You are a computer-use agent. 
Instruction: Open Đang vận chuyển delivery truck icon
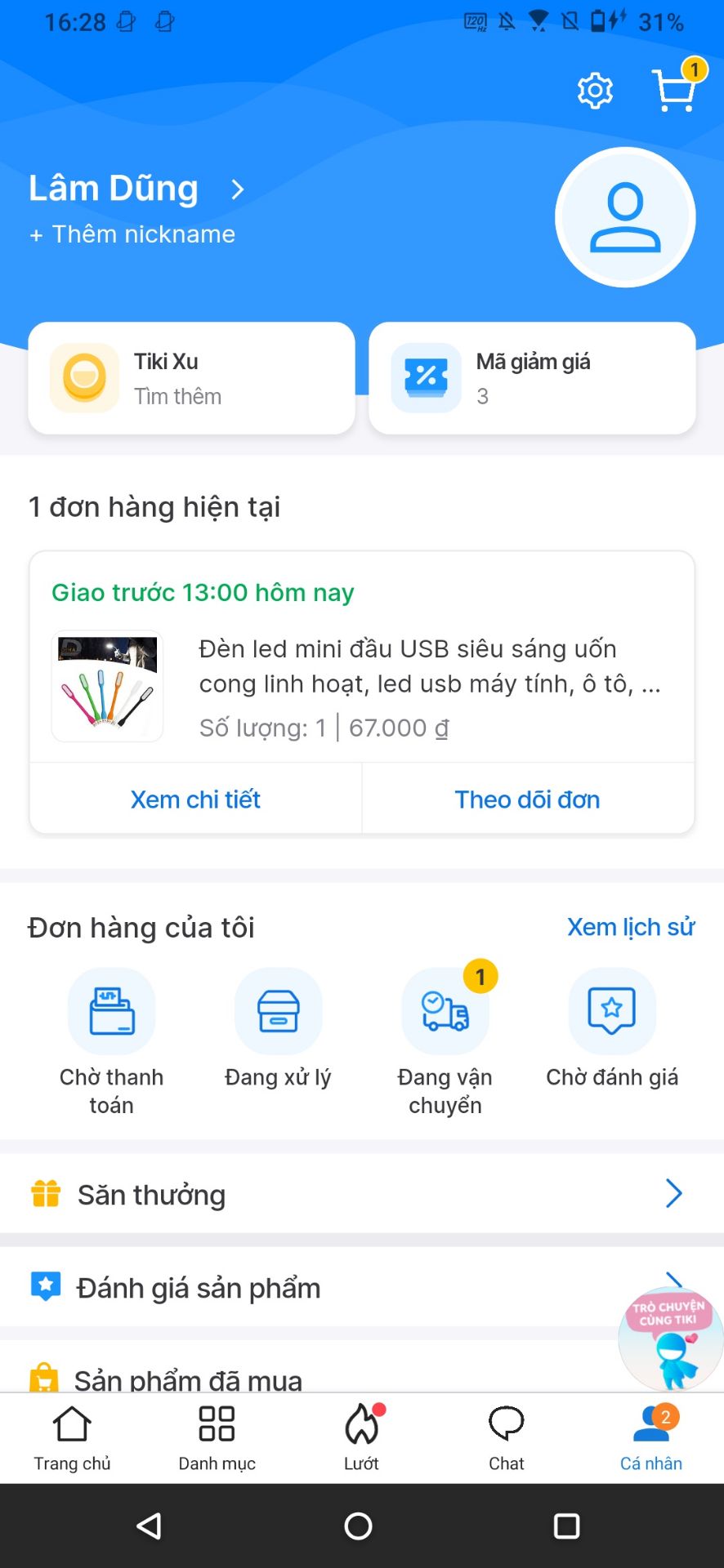point(445,1011)
